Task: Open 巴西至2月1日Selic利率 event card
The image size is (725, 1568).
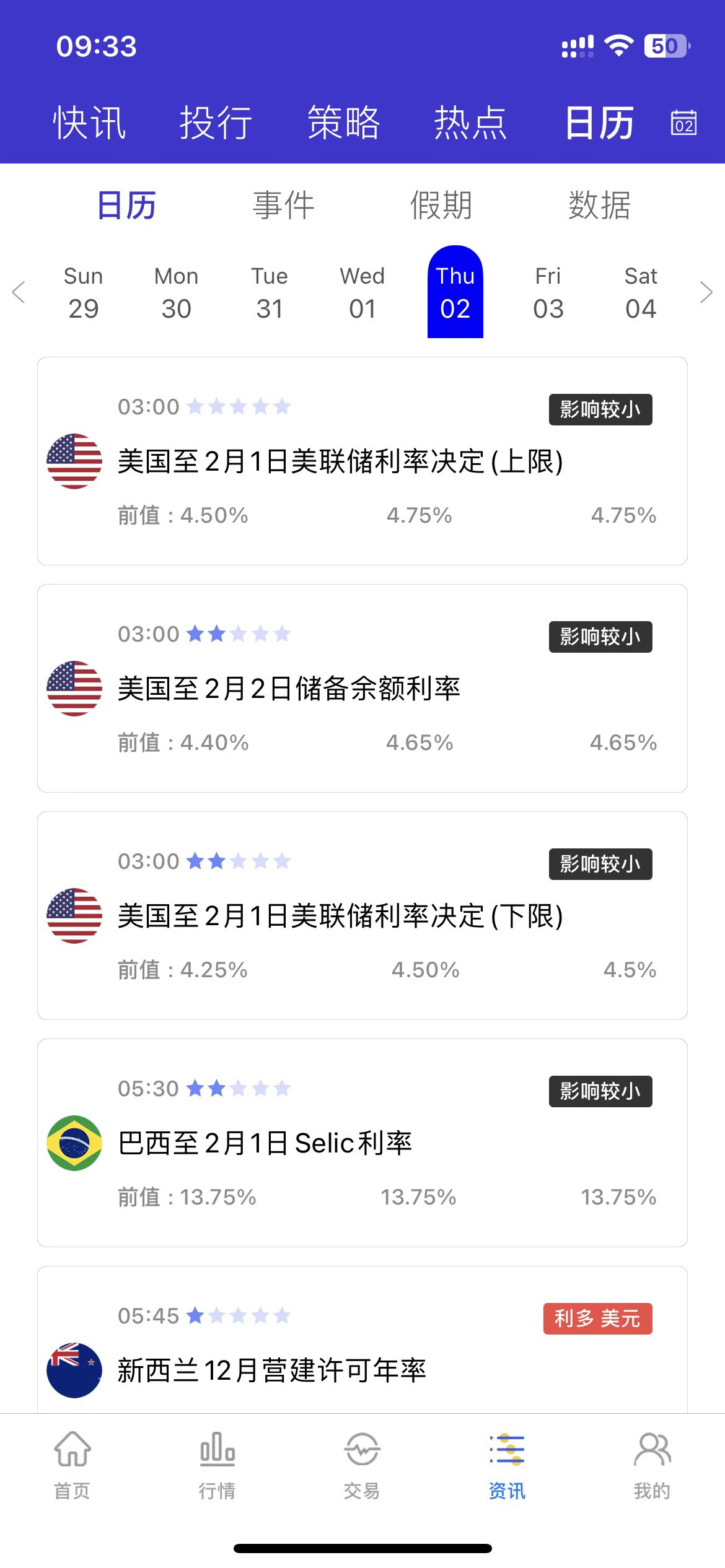Action: click(x=362, y=1143)
